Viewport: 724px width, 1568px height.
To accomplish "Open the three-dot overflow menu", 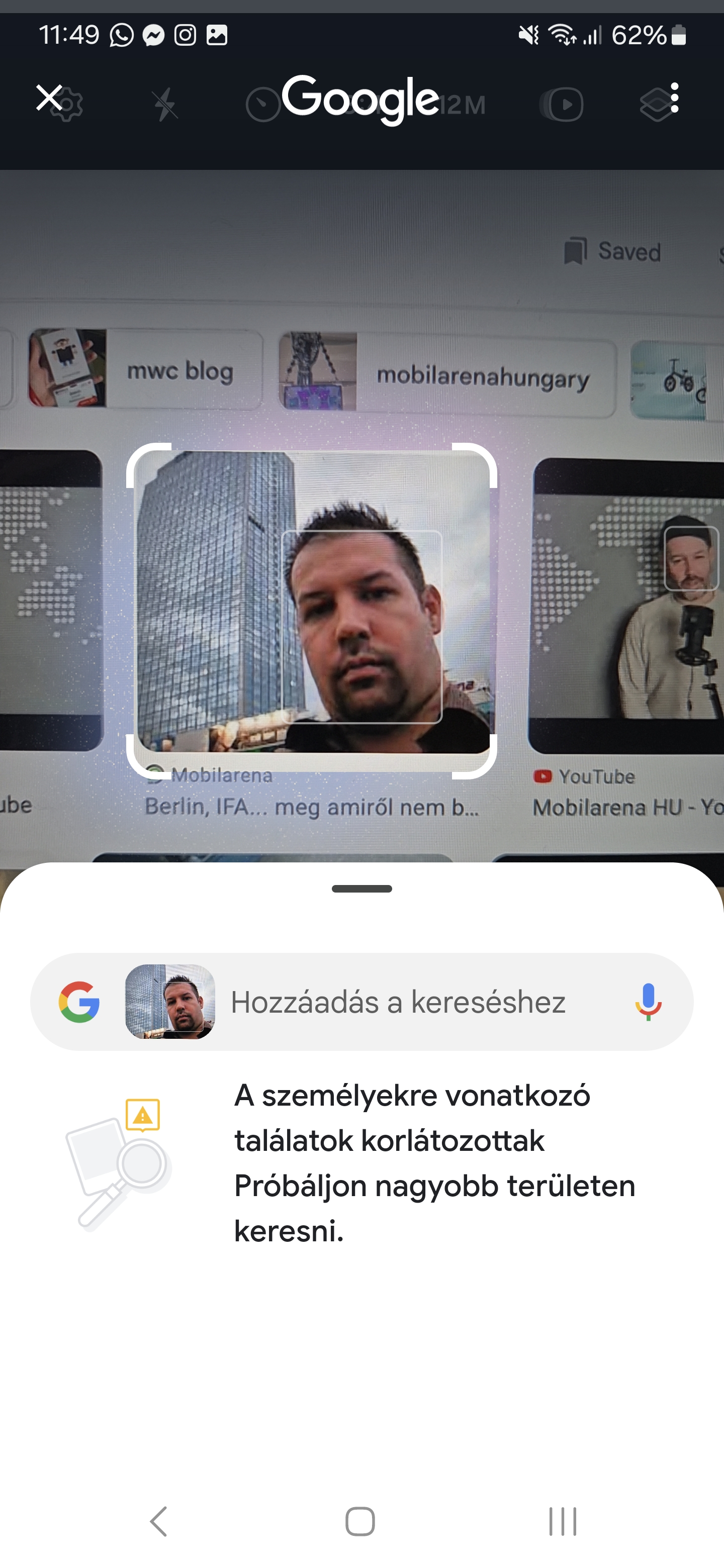I will pyautogui.click(x=674, y=98).
